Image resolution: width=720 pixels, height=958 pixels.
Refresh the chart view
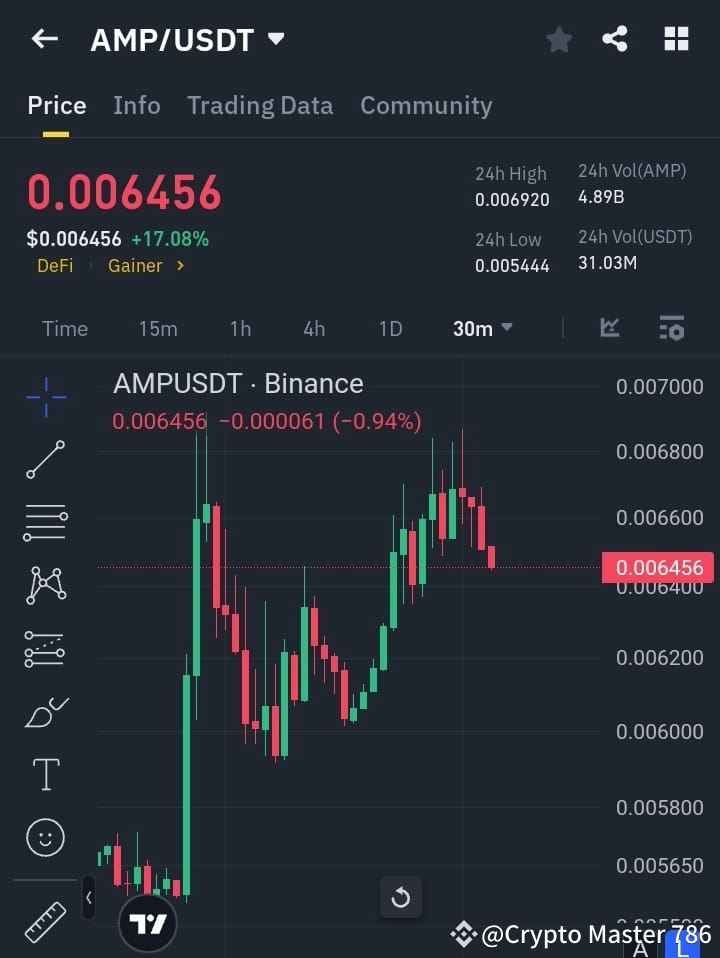tap(401, 897)
